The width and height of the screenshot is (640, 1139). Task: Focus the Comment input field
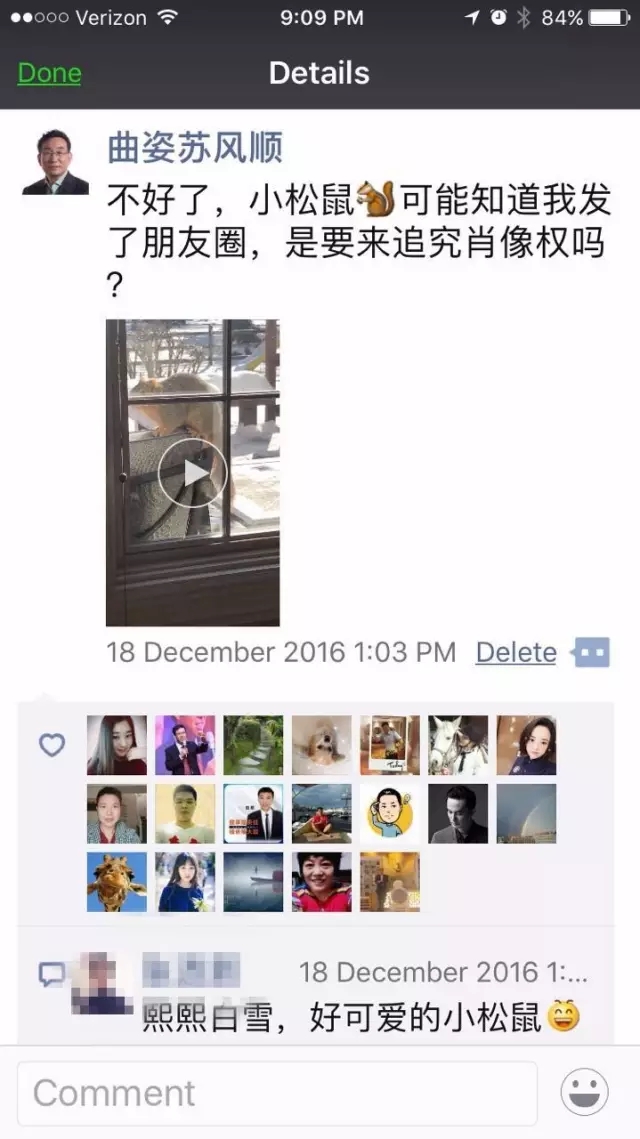pyautogui.click(x=278, y=1093)
